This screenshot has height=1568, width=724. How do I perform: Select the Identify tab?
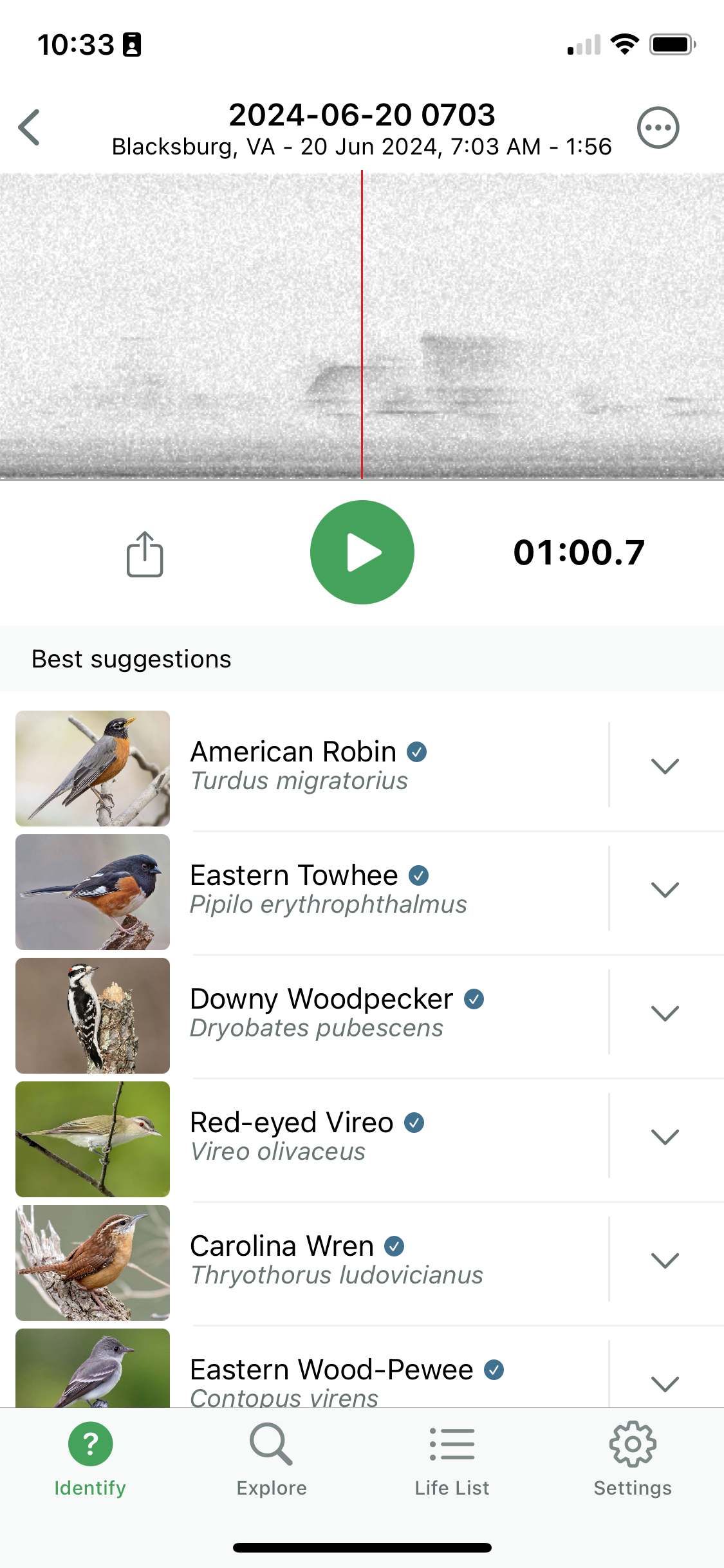tap(90, 1460)
